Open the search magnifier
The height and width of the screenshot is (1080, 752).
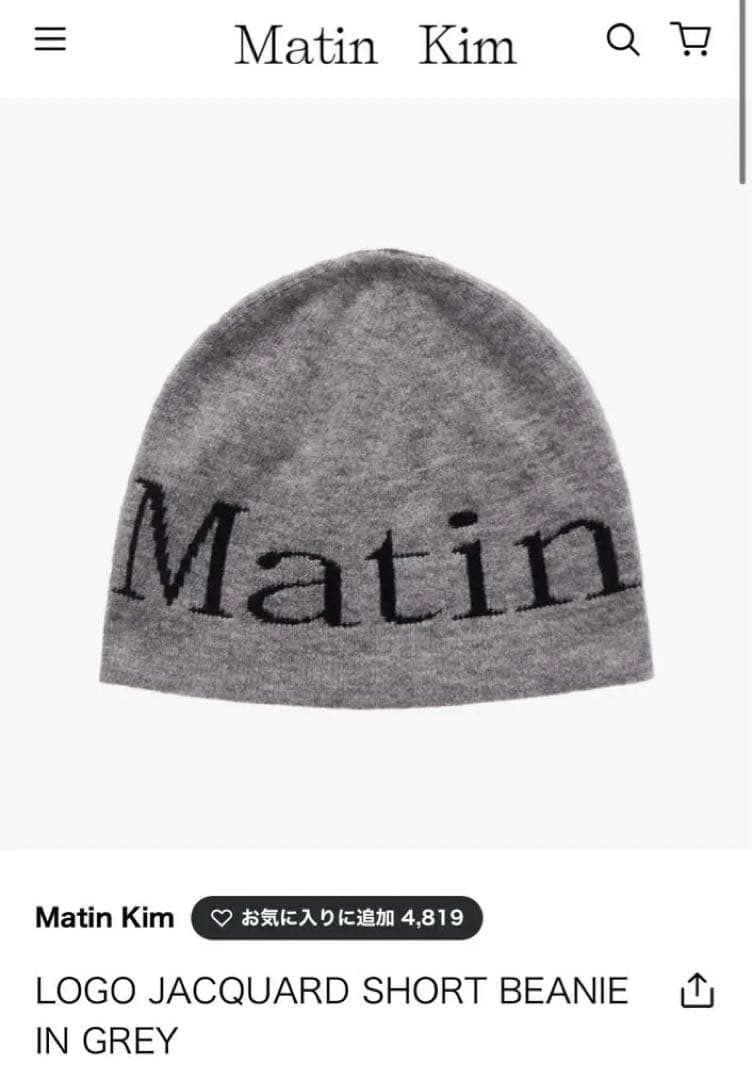pyautogui.click(x=623, y=41)
